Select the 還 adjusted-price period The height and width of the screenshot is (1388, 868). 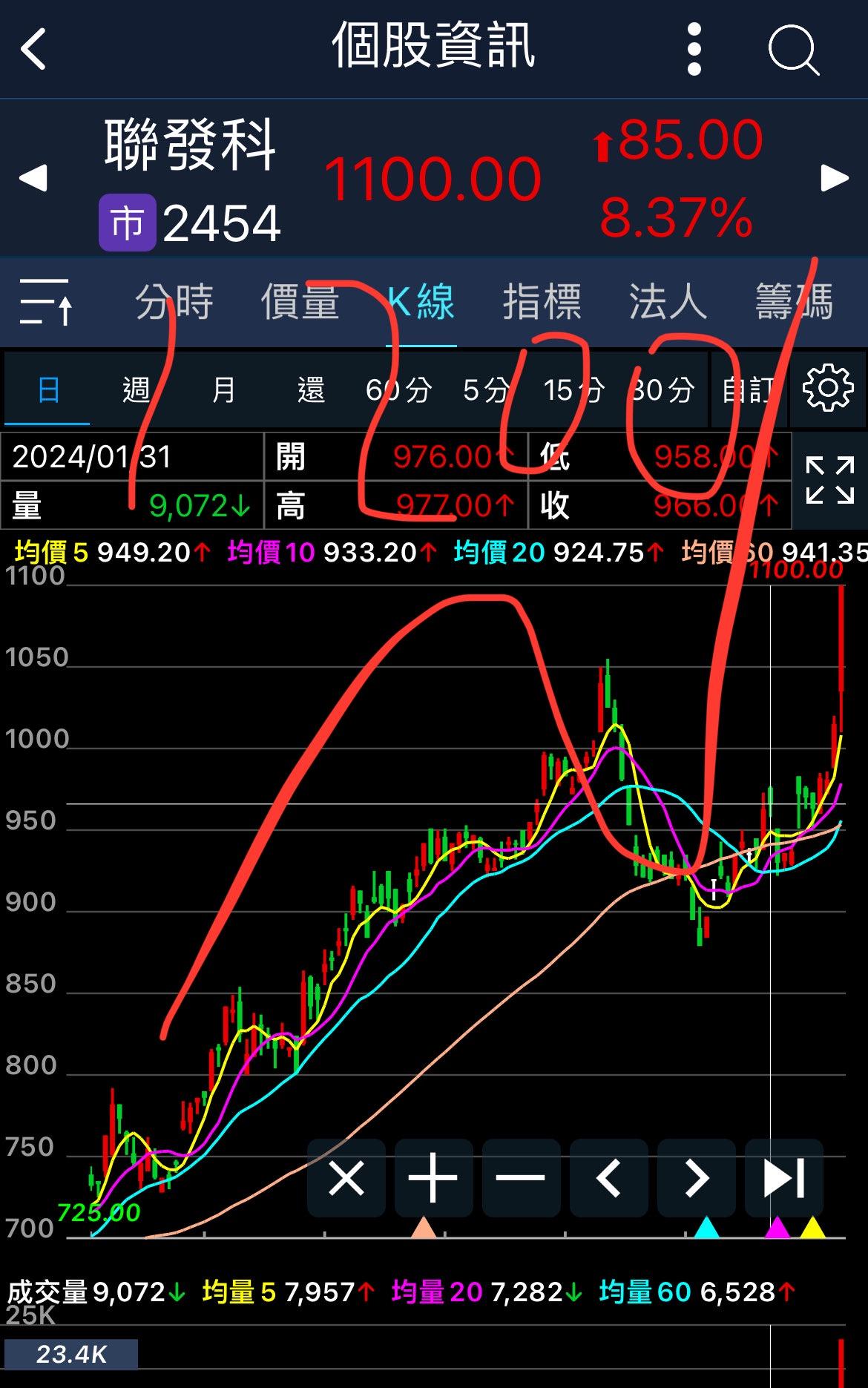coord(311,389)
